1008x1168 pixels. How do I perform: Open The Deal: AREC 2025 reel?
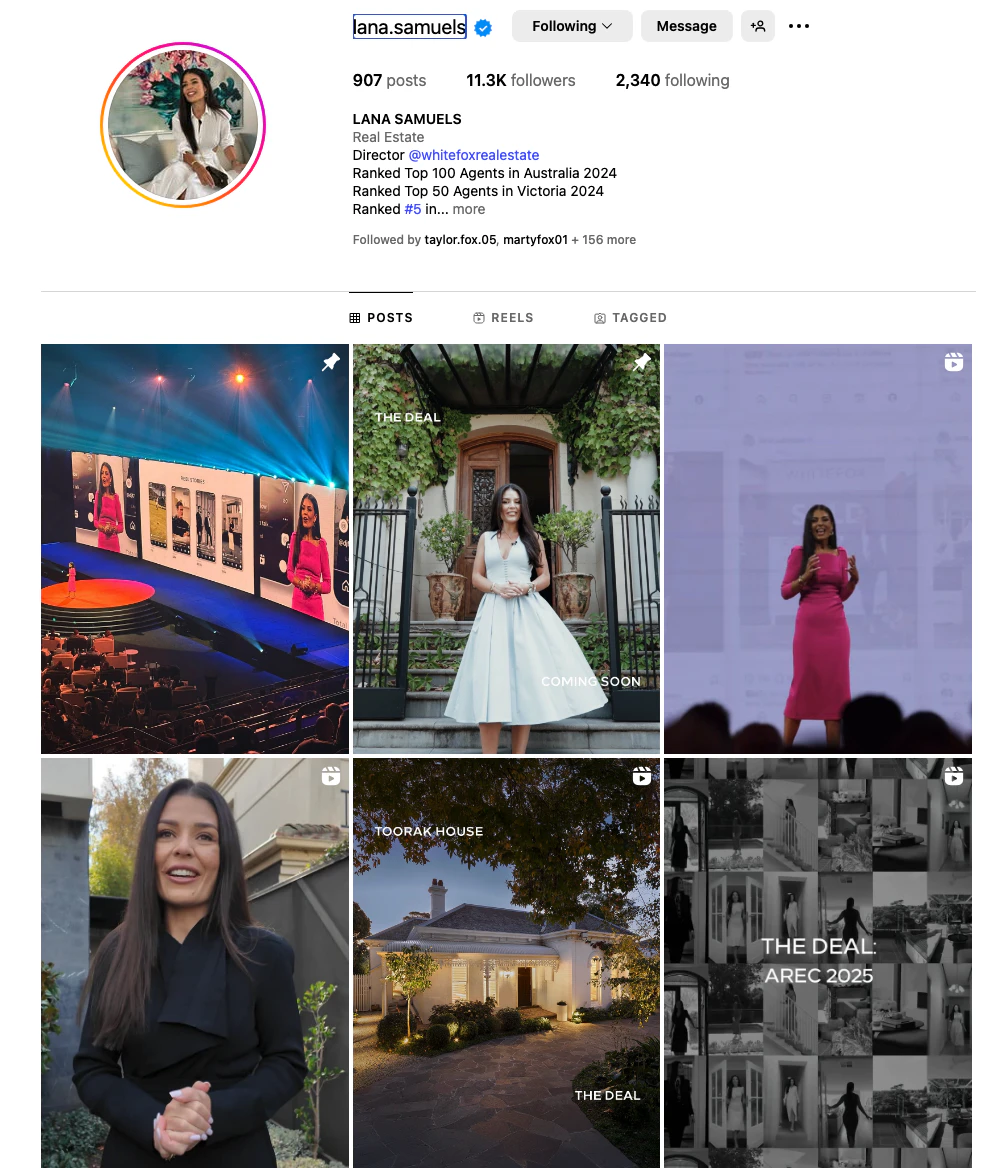[818, 962]
